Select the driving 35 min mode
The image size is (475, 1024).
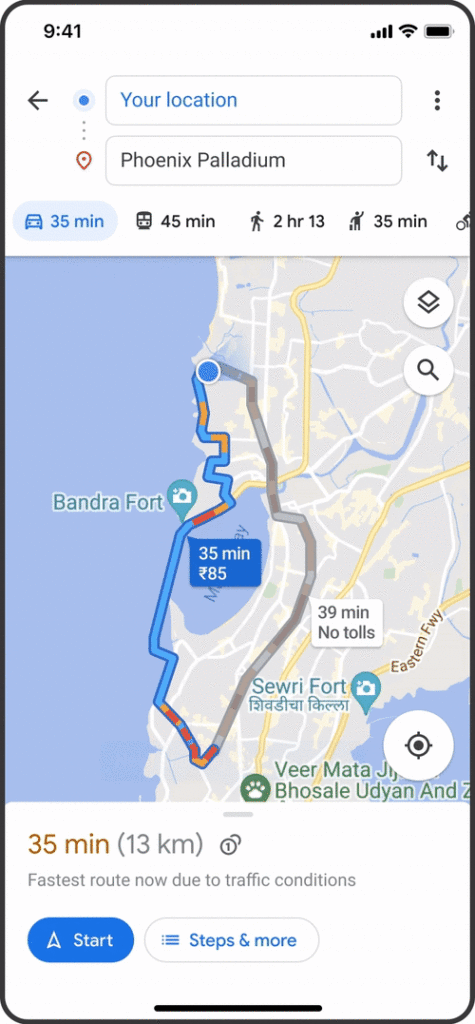click(x=65, y=221)
